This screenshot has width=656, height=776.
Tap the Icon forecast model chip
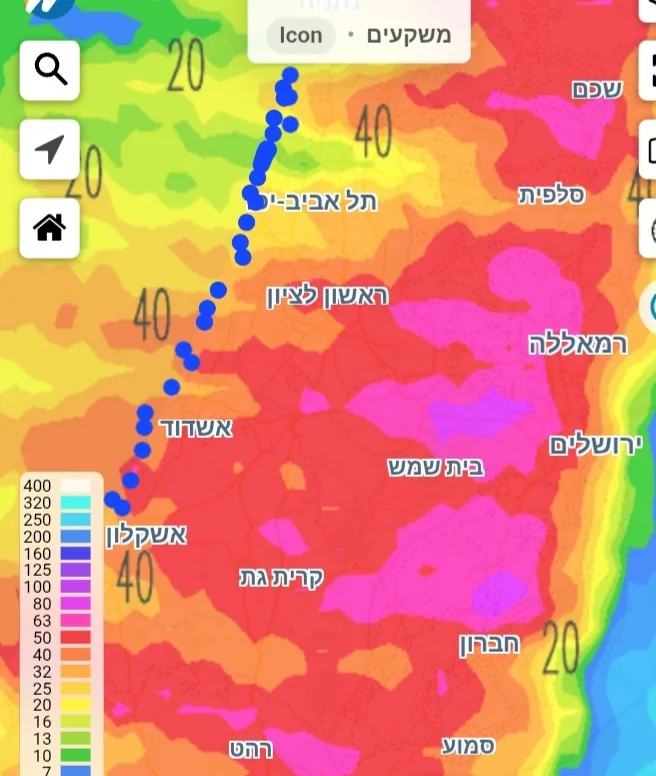click(x=301, y=36)
